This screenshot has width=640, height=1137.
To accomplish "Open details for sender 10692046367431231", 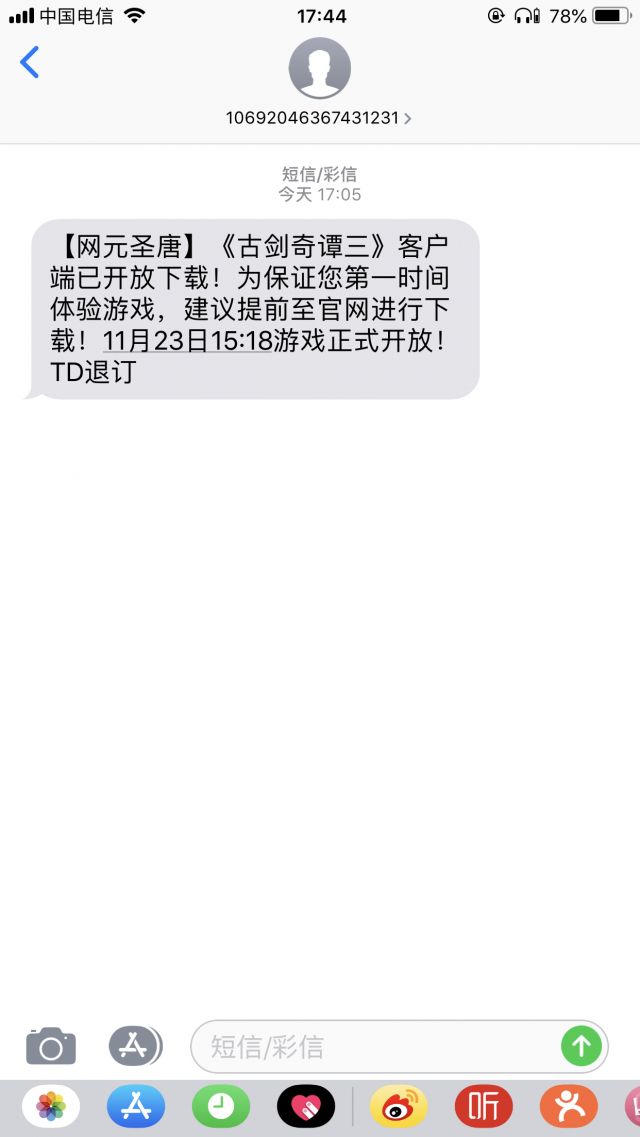I will 319,118.
